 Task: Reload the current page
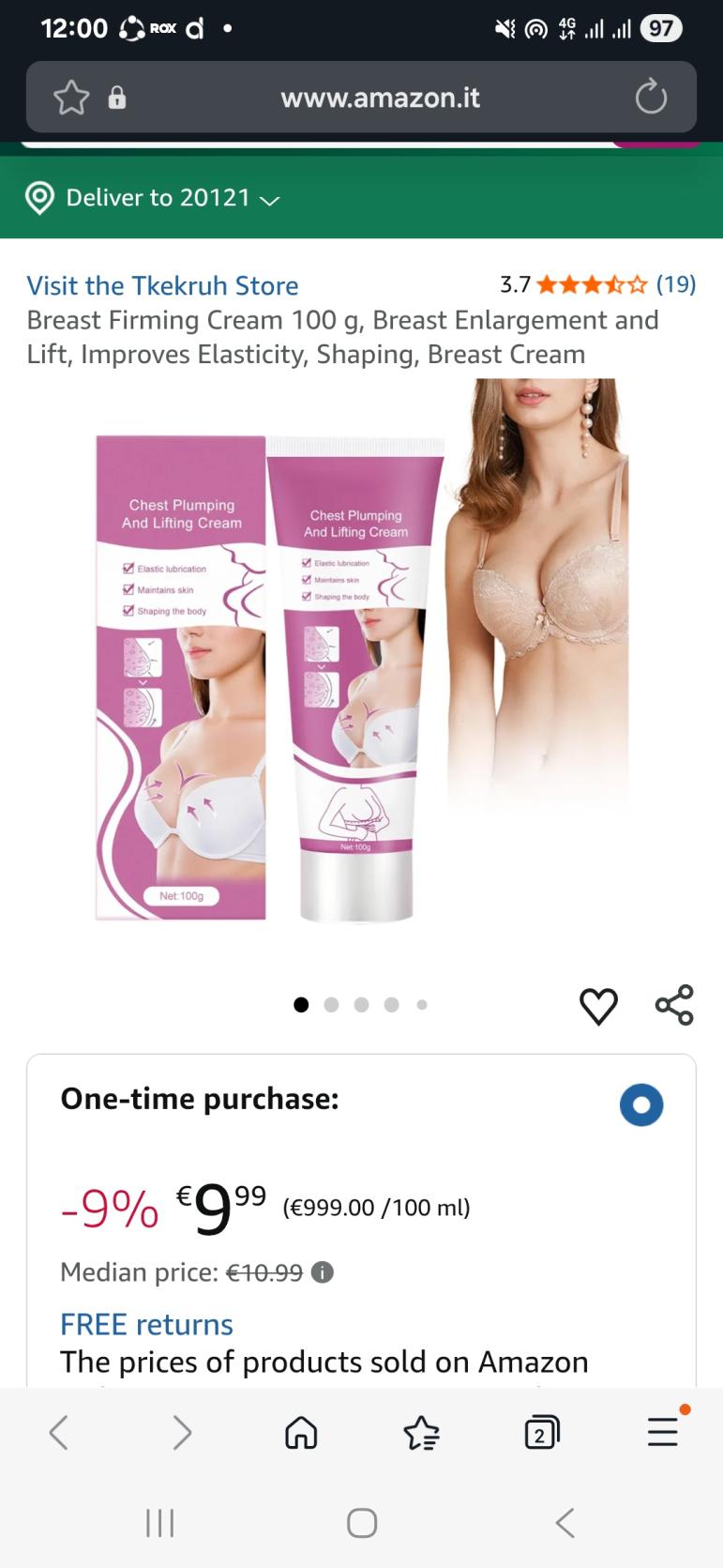click(651, 98)
